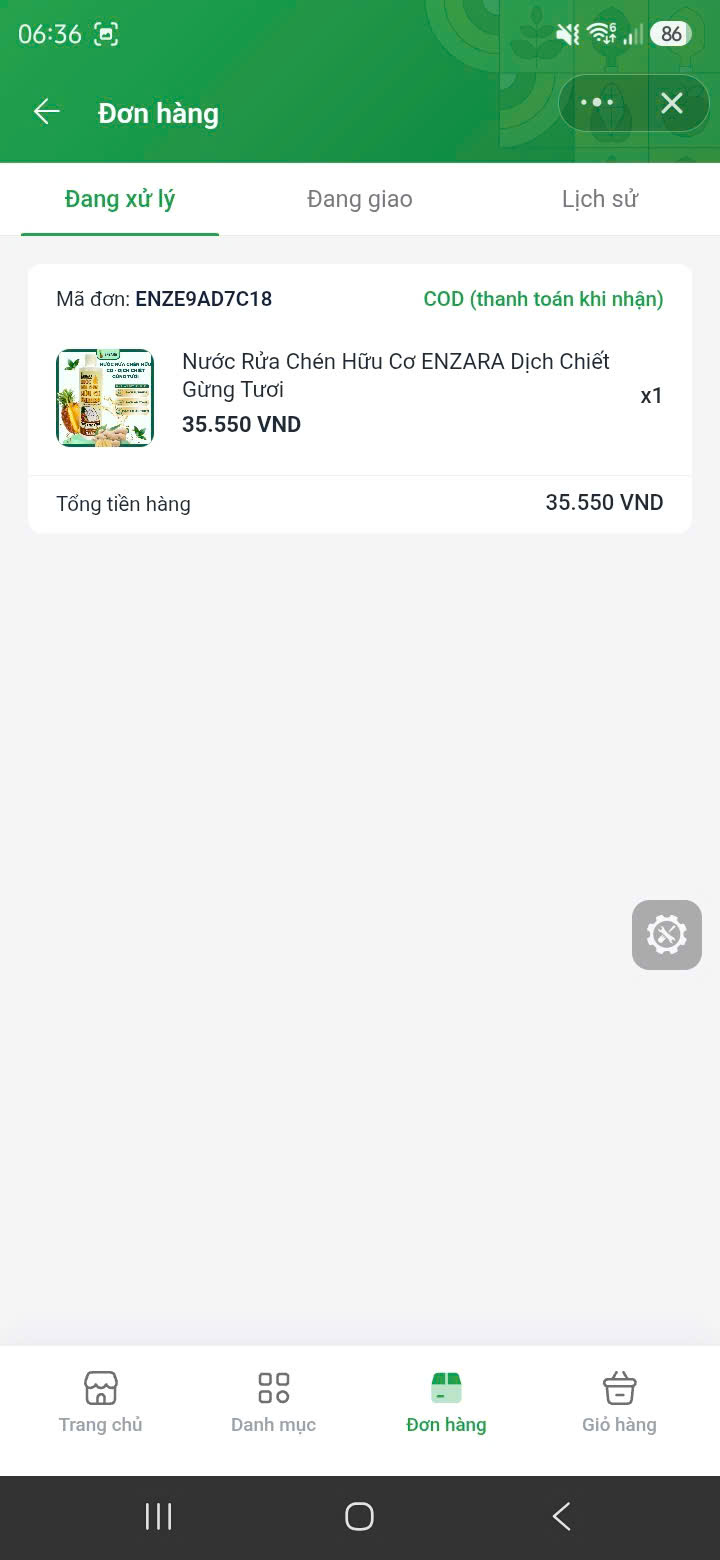
Task: Select Đơn hàng in bottom navigation
Action: [x=446, y=1402]
